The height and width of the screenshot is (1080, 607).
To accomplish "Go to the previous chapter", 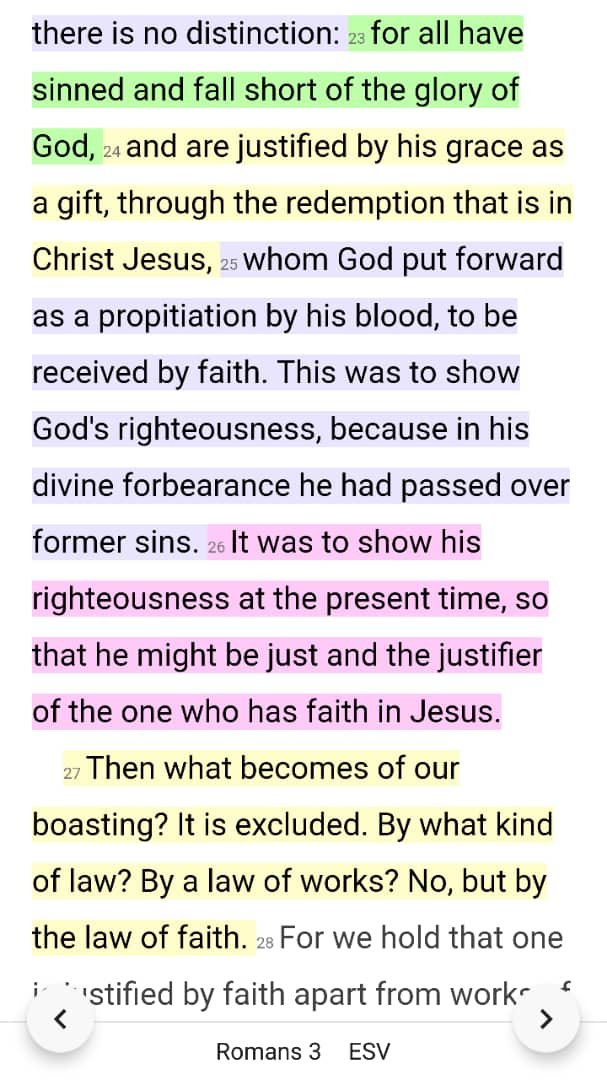I will pos(61,1019).
